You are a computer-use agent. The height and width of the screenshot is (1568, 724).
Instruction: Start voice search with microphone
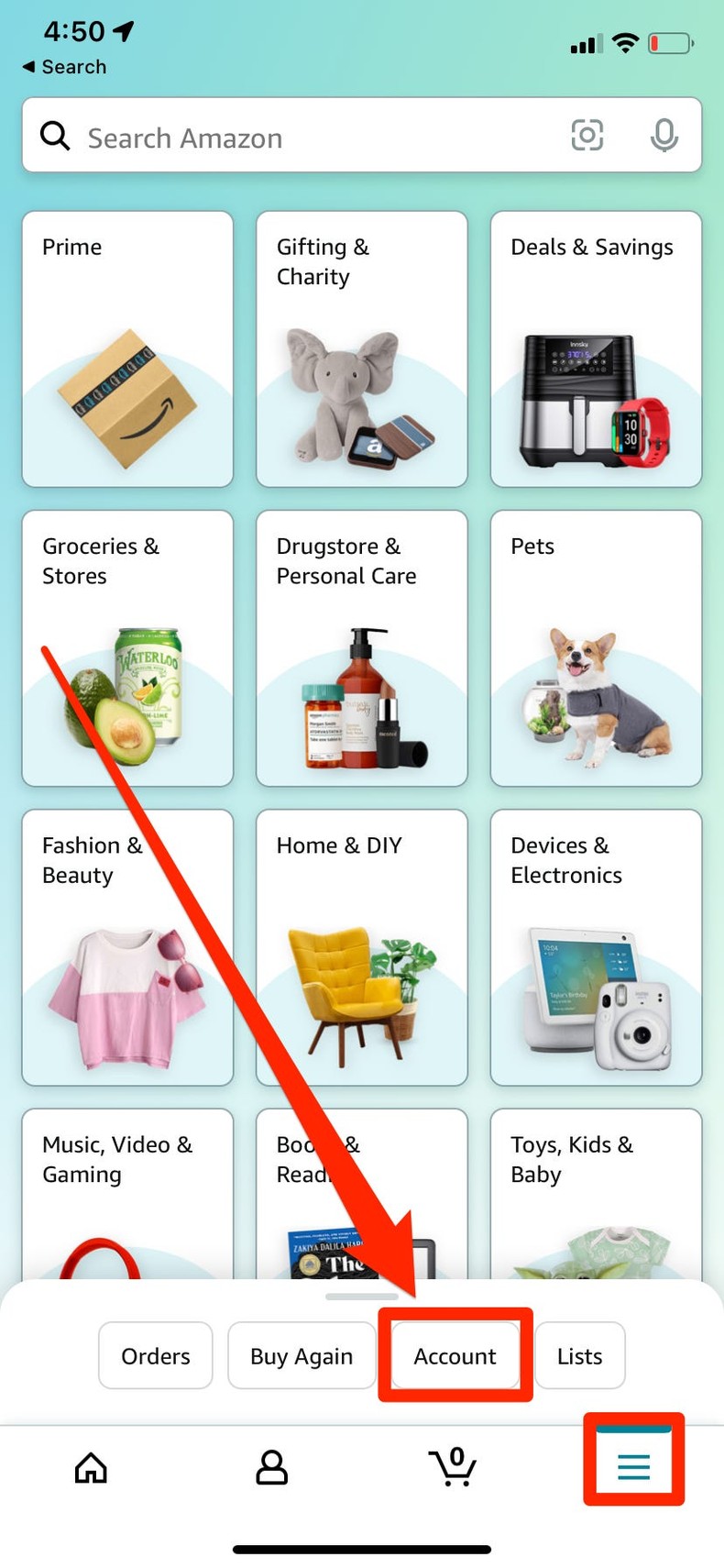[664, 136]
